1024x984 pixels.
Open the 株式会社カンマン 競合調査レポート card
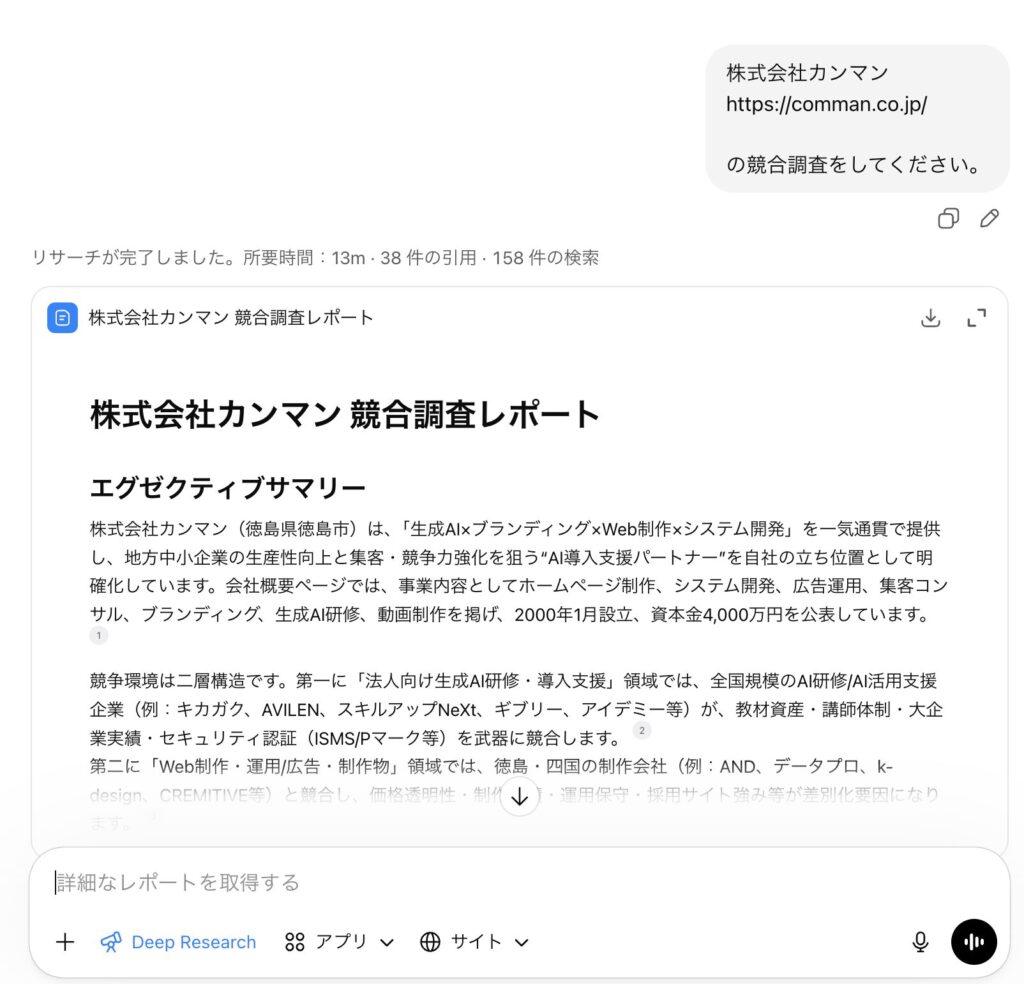(230, 318)
